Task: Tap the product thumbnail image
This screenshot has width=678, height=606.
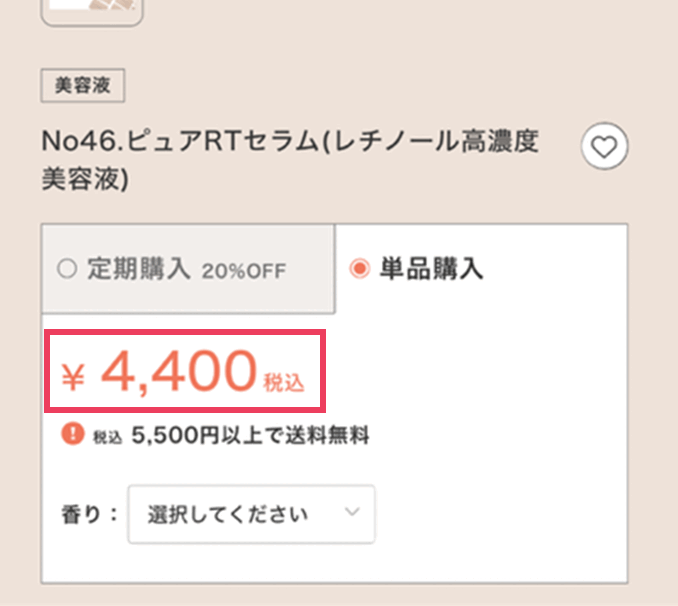Action: tap(92, 10)
